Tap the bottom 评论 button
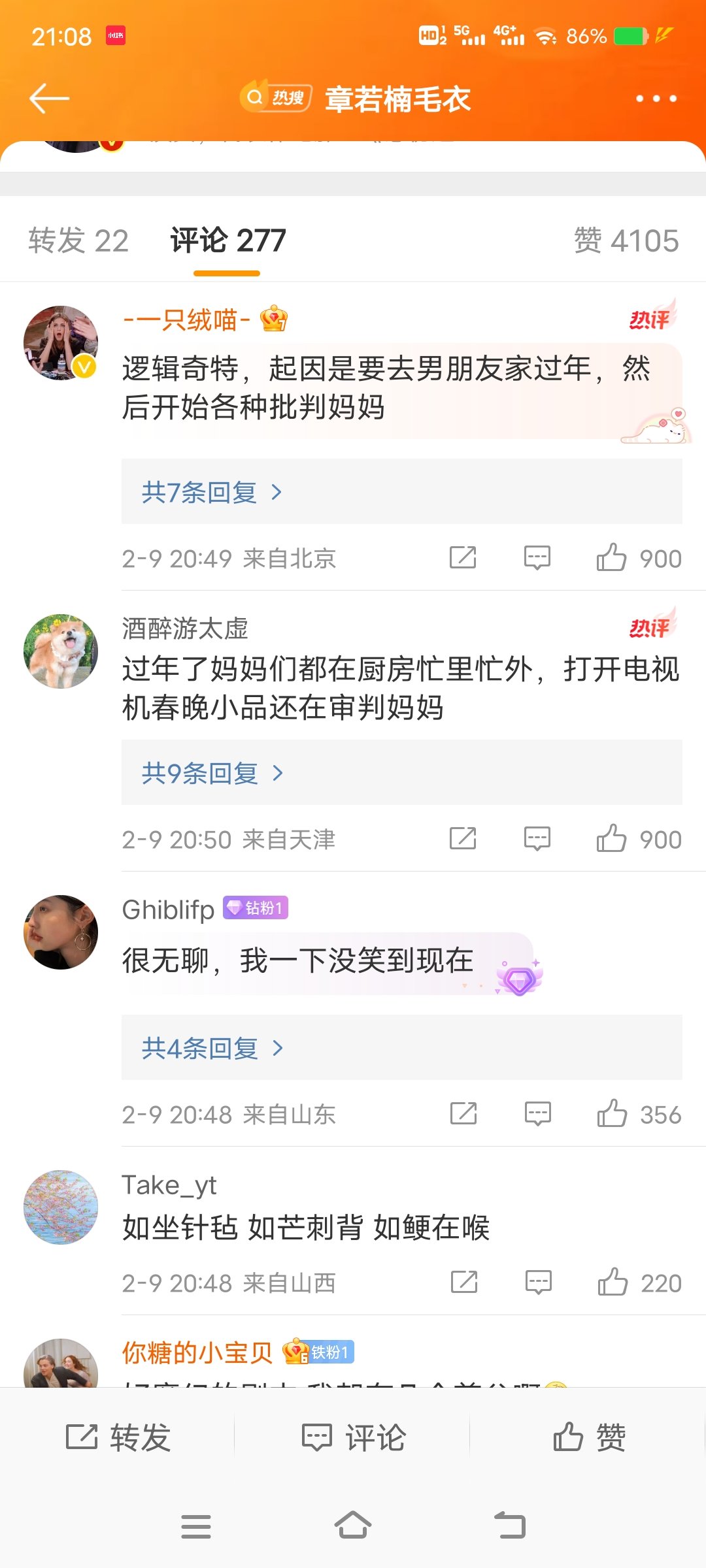This screenshot has height=1568, width=706. [354, 1438]
